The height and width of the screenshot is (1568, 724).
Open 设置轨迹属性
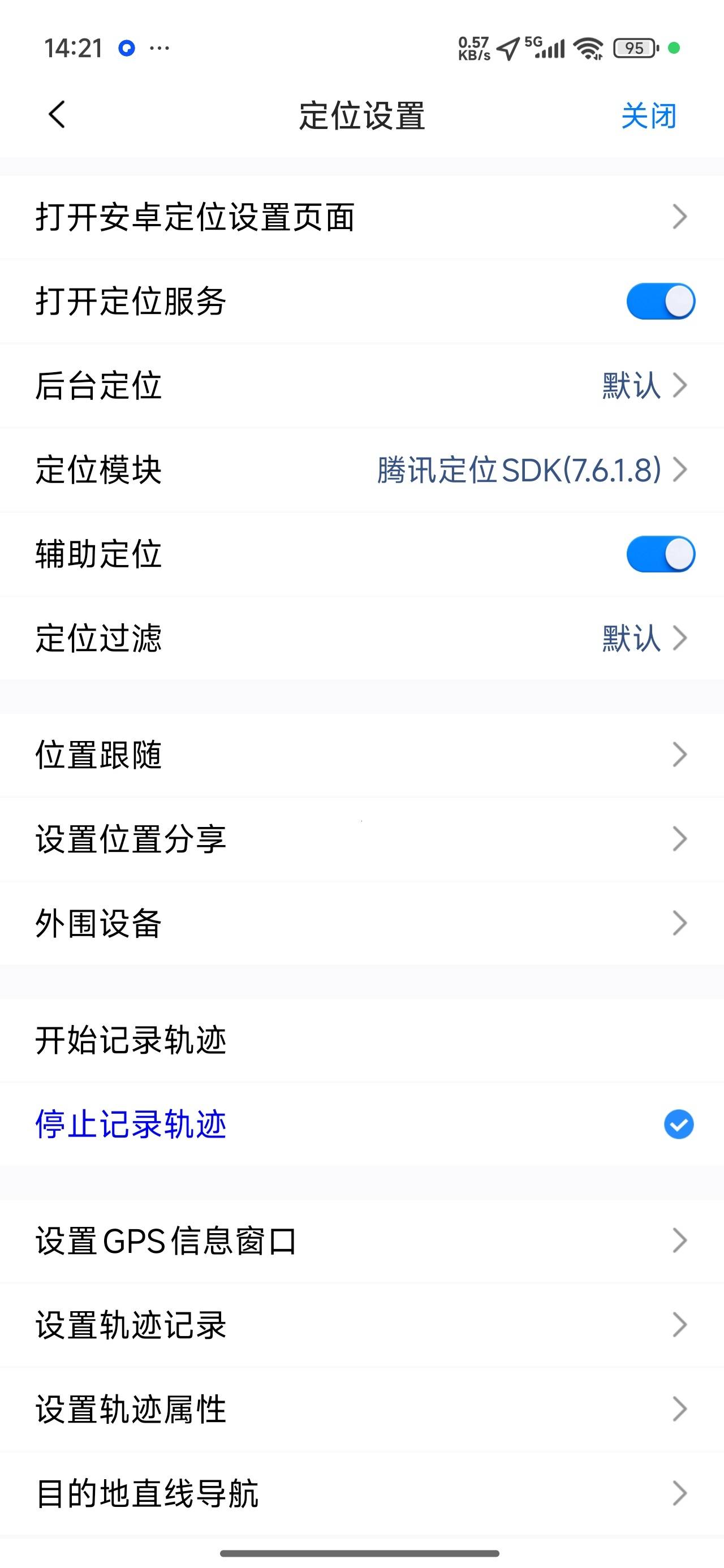click(x=361, y=1410)
